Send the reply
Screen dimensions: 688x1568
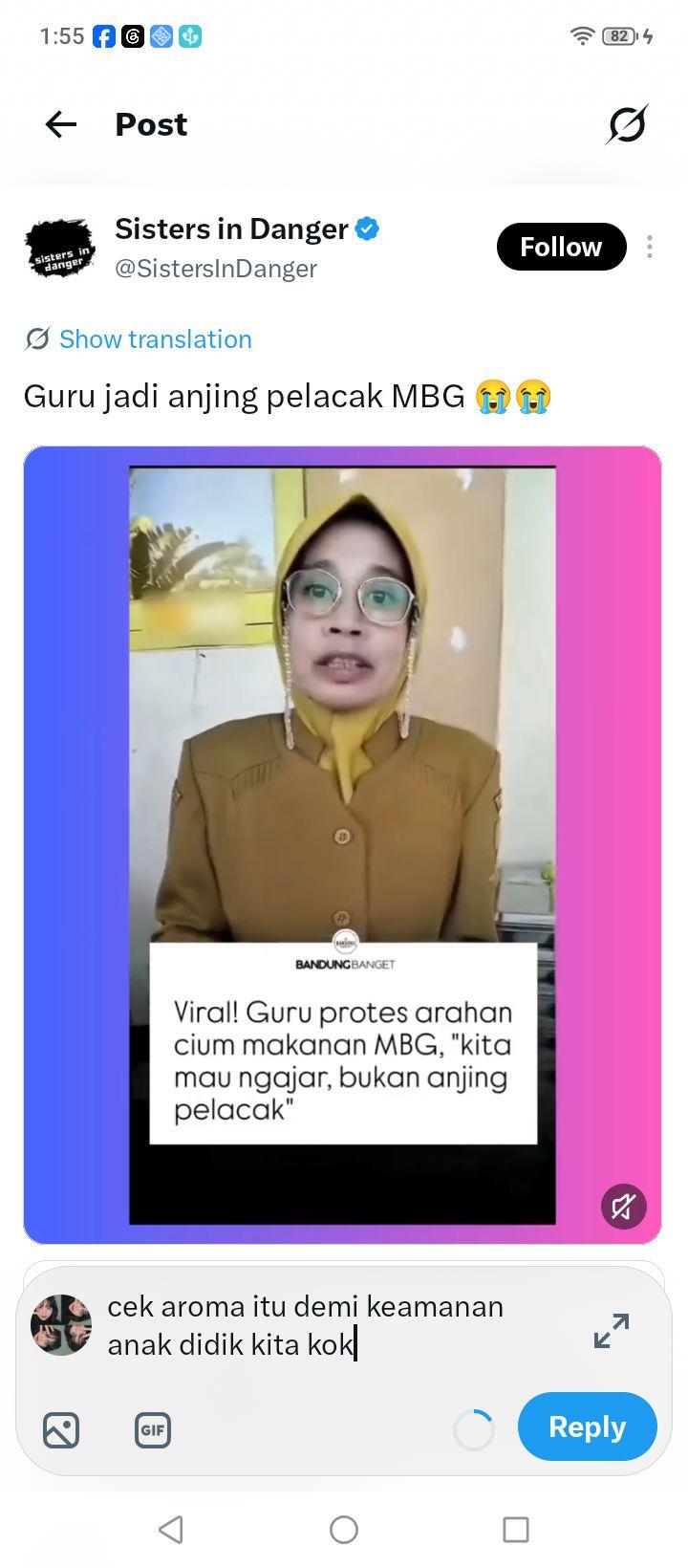click(x=588, y=1426)
